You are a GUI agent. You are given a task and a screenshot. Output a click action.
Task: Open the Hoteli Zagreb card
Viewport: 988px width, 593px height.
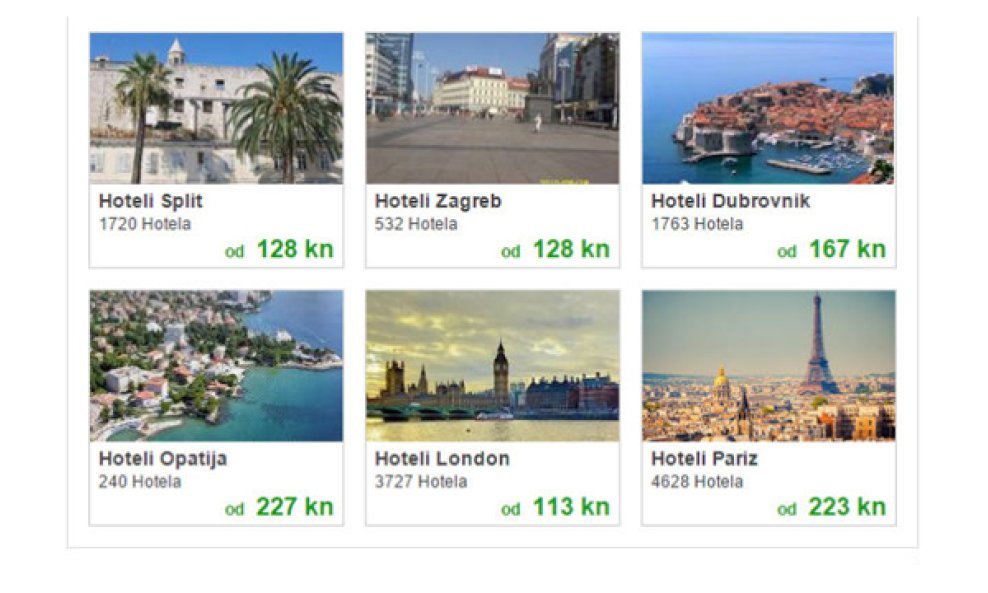(x=492, y=150)
